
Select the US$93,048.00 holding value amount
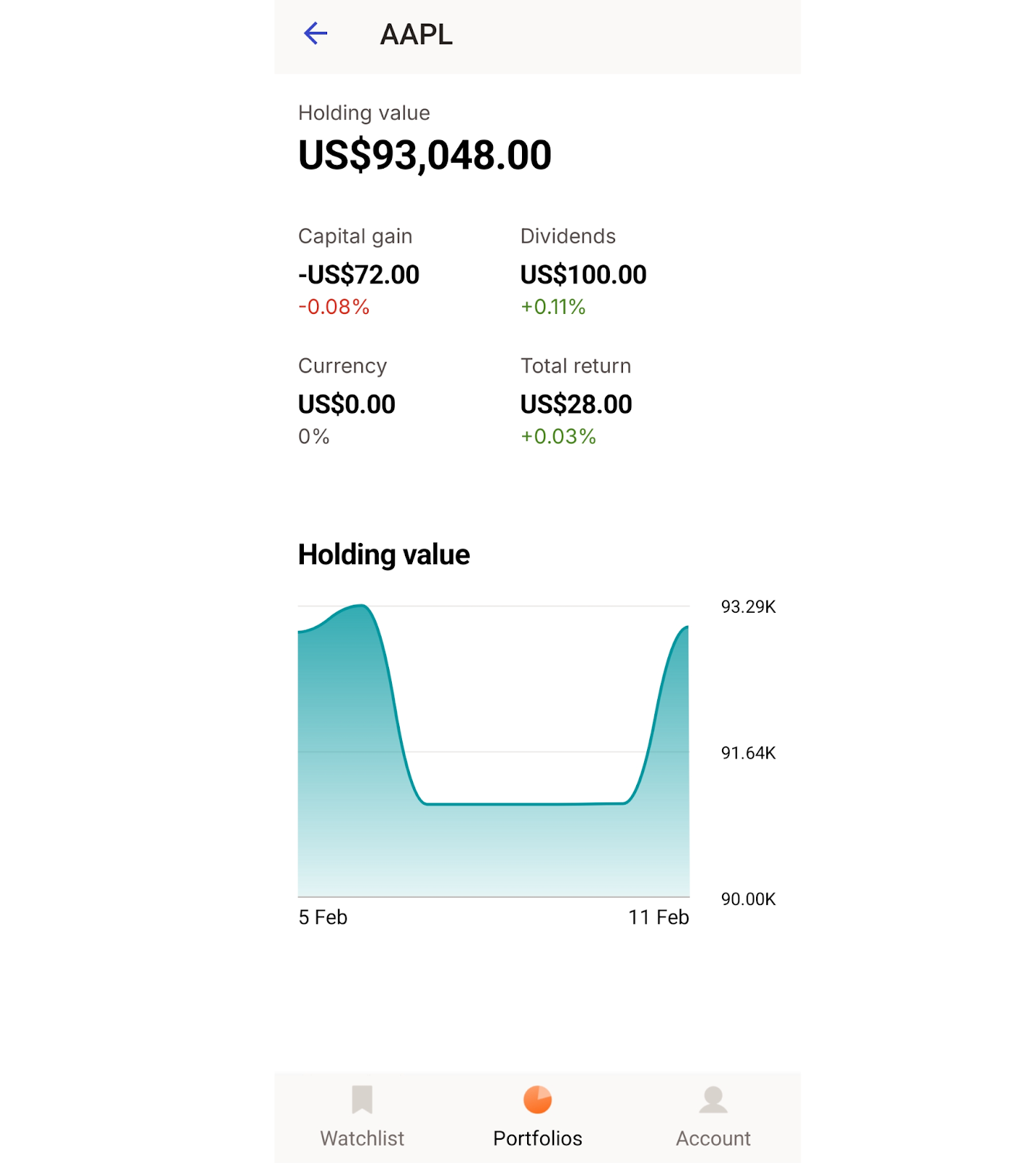point(424,153)
